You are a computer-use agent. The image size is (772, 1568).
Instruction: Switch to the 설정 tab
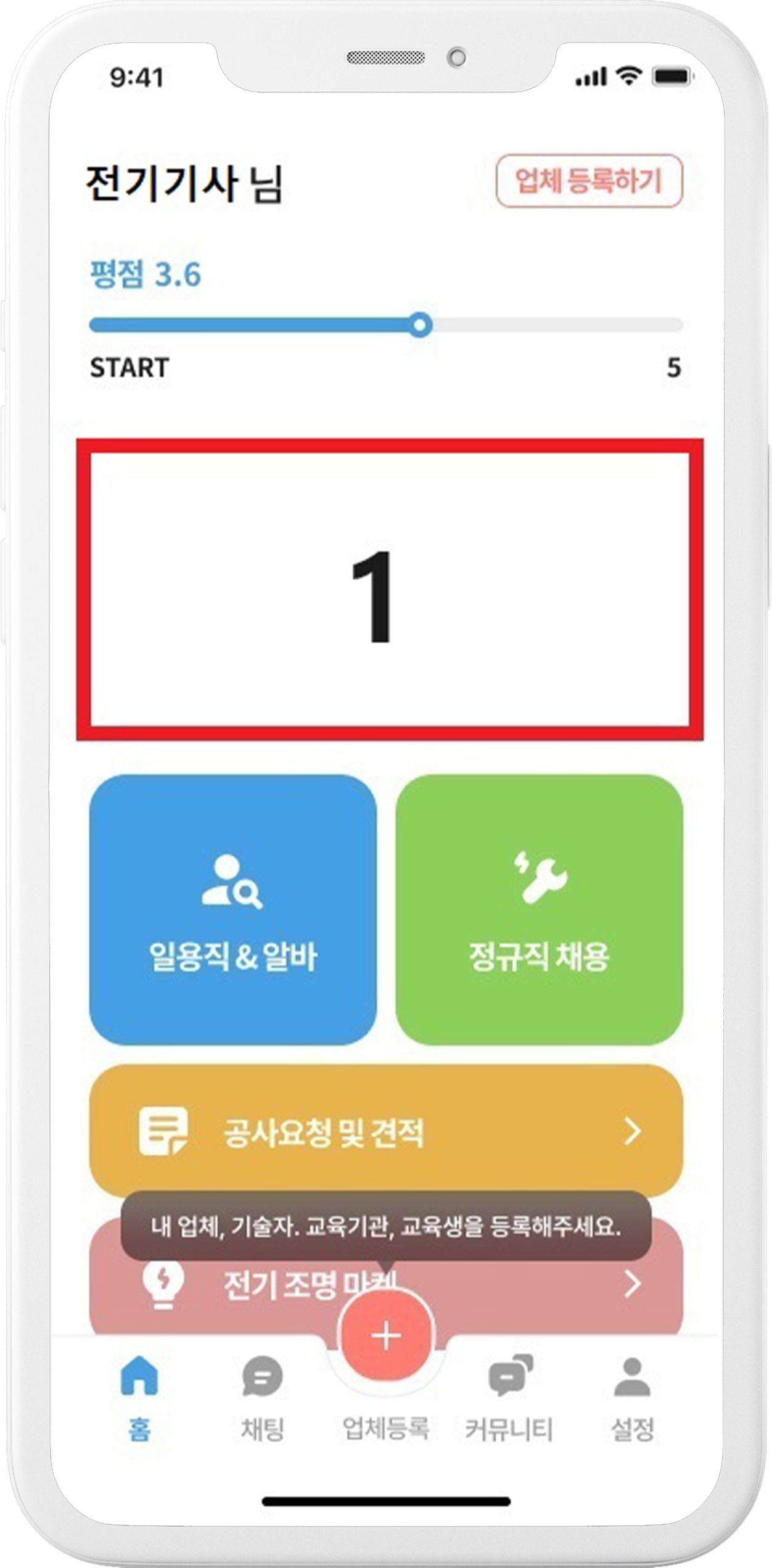tap(632, 1397)
